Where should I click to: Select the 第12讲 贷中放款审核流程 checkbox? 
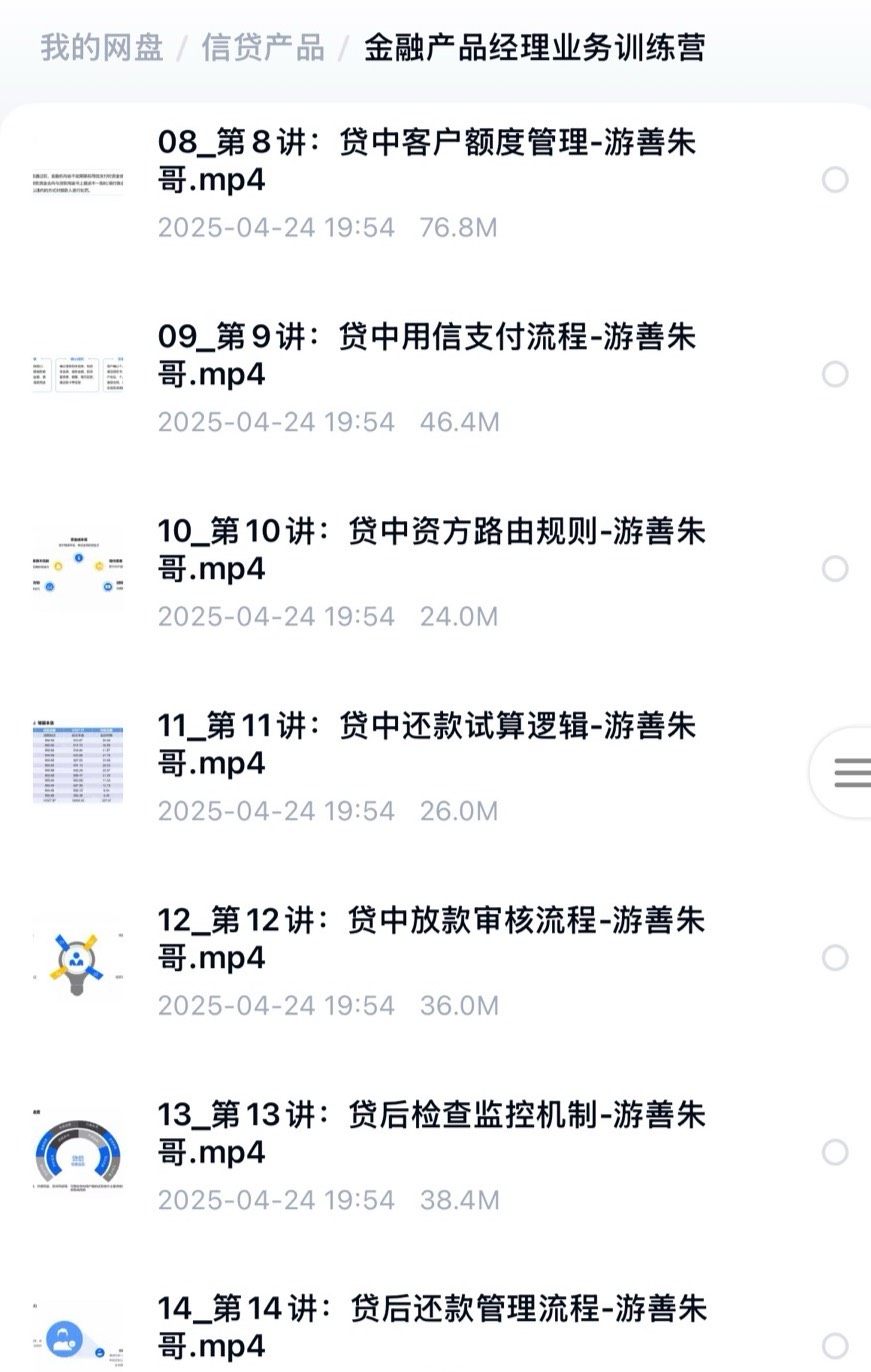(835, 958)
